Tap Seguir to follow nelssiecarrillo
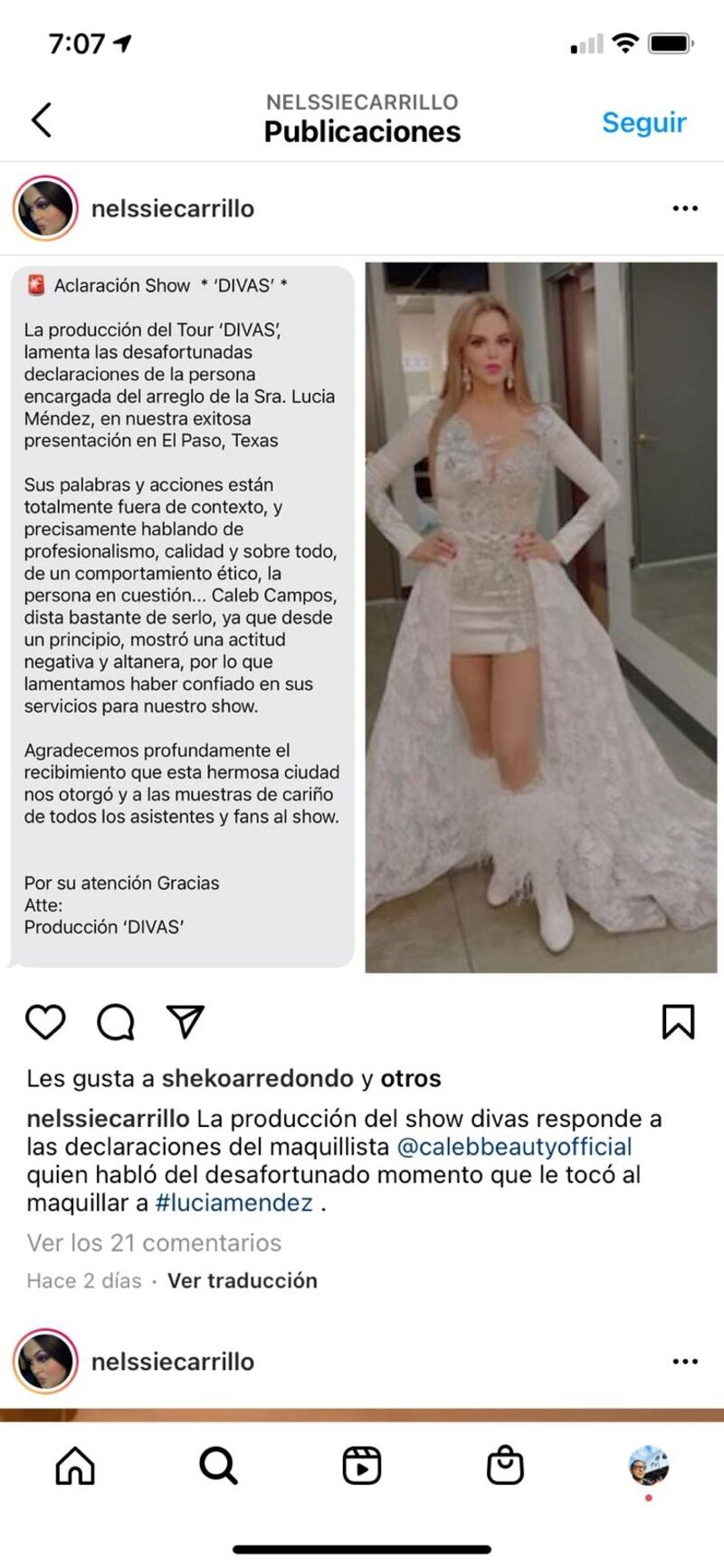724x1568 pixels. point(643,122)
